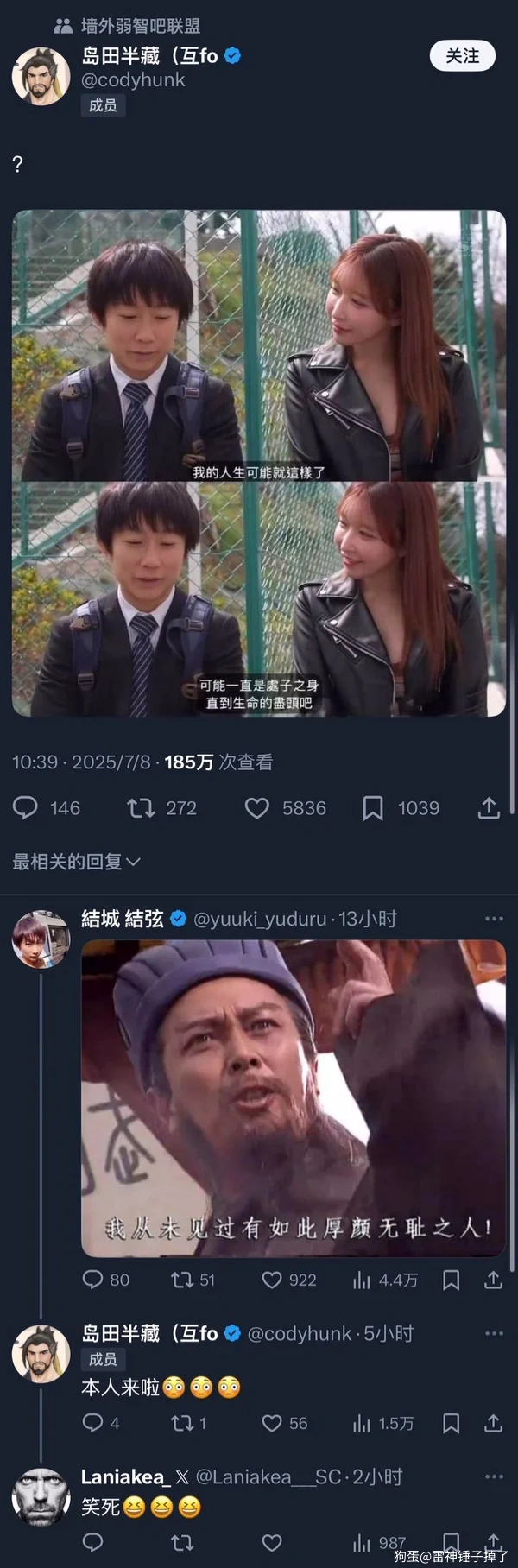Bookmark the main post with 1039 bookmarks
Image resolution: width=518 pixels, height=1568 pixels.
click(373, 808)
